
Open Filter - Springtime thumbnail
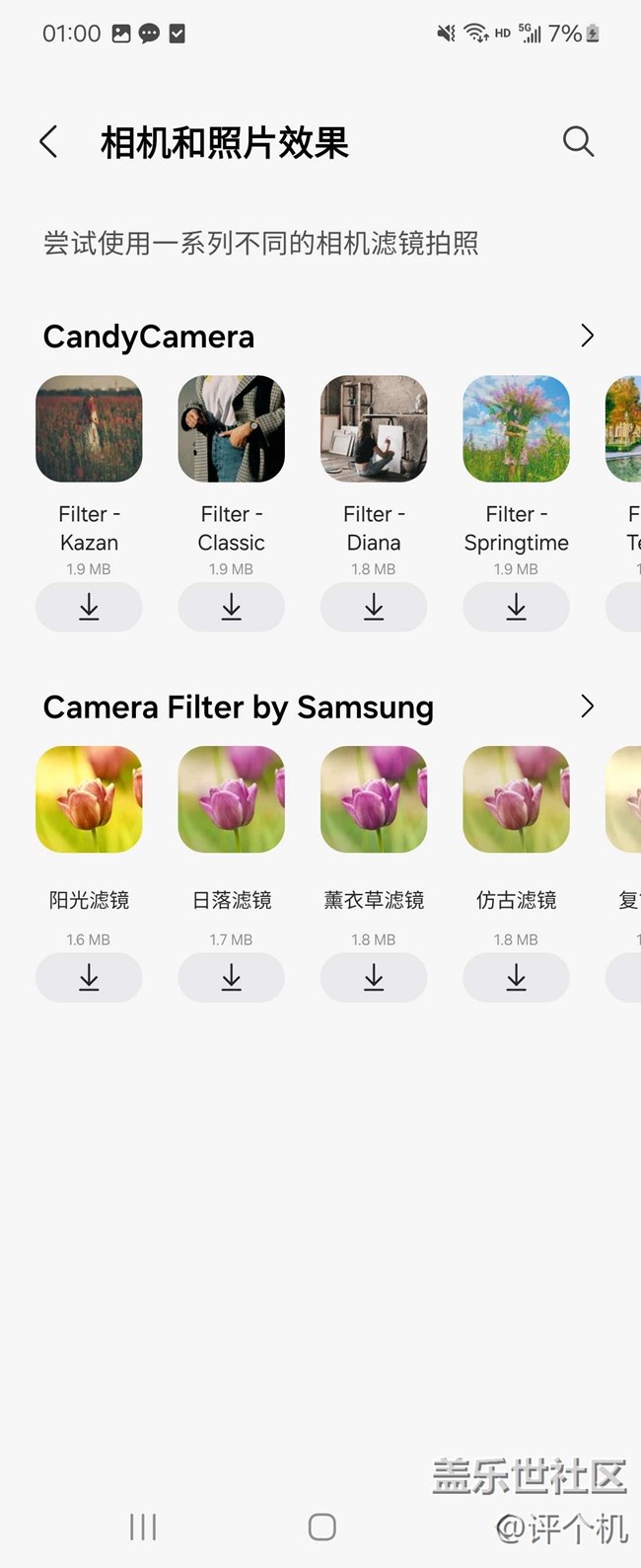click(x=516, y=428)
